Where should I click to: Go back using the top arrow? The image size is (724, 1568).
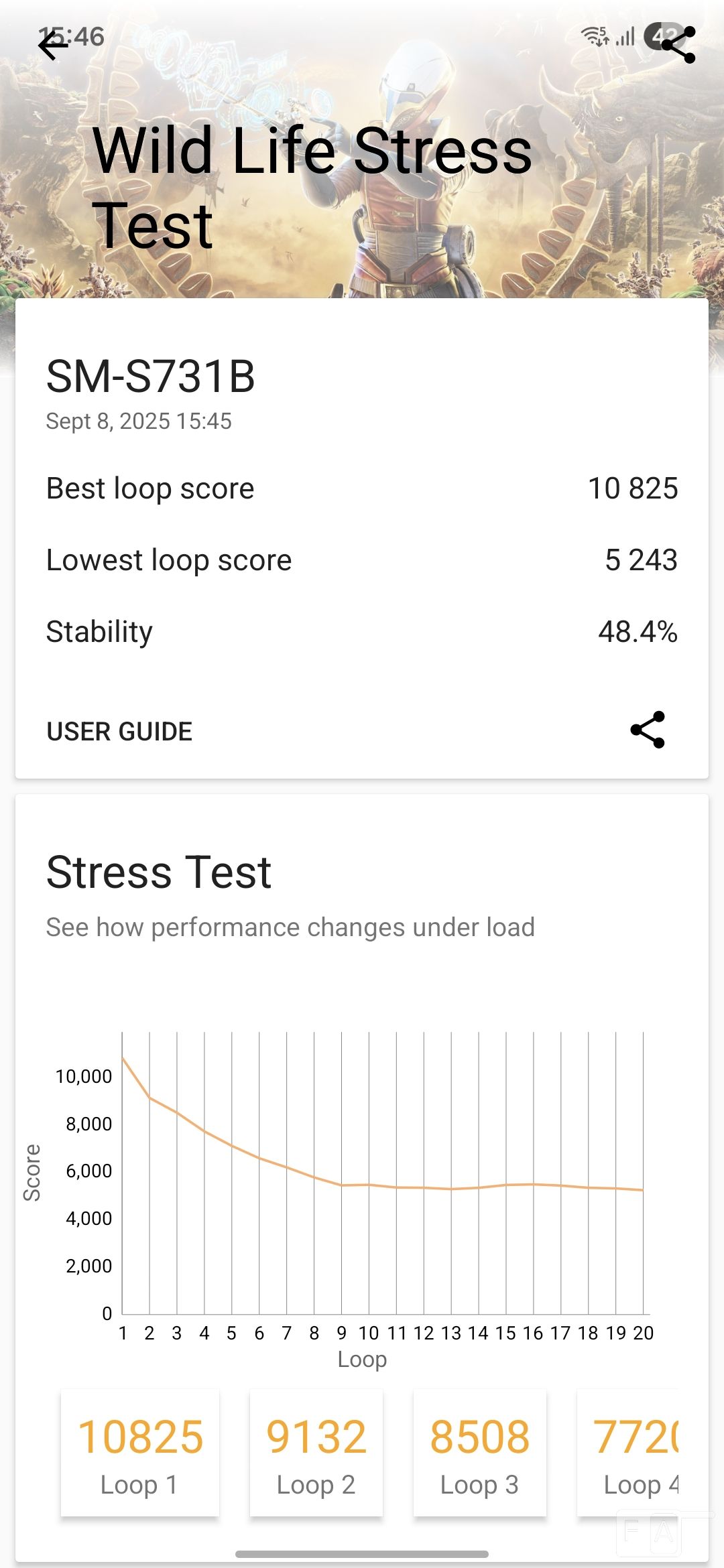[x=54, y=46]
